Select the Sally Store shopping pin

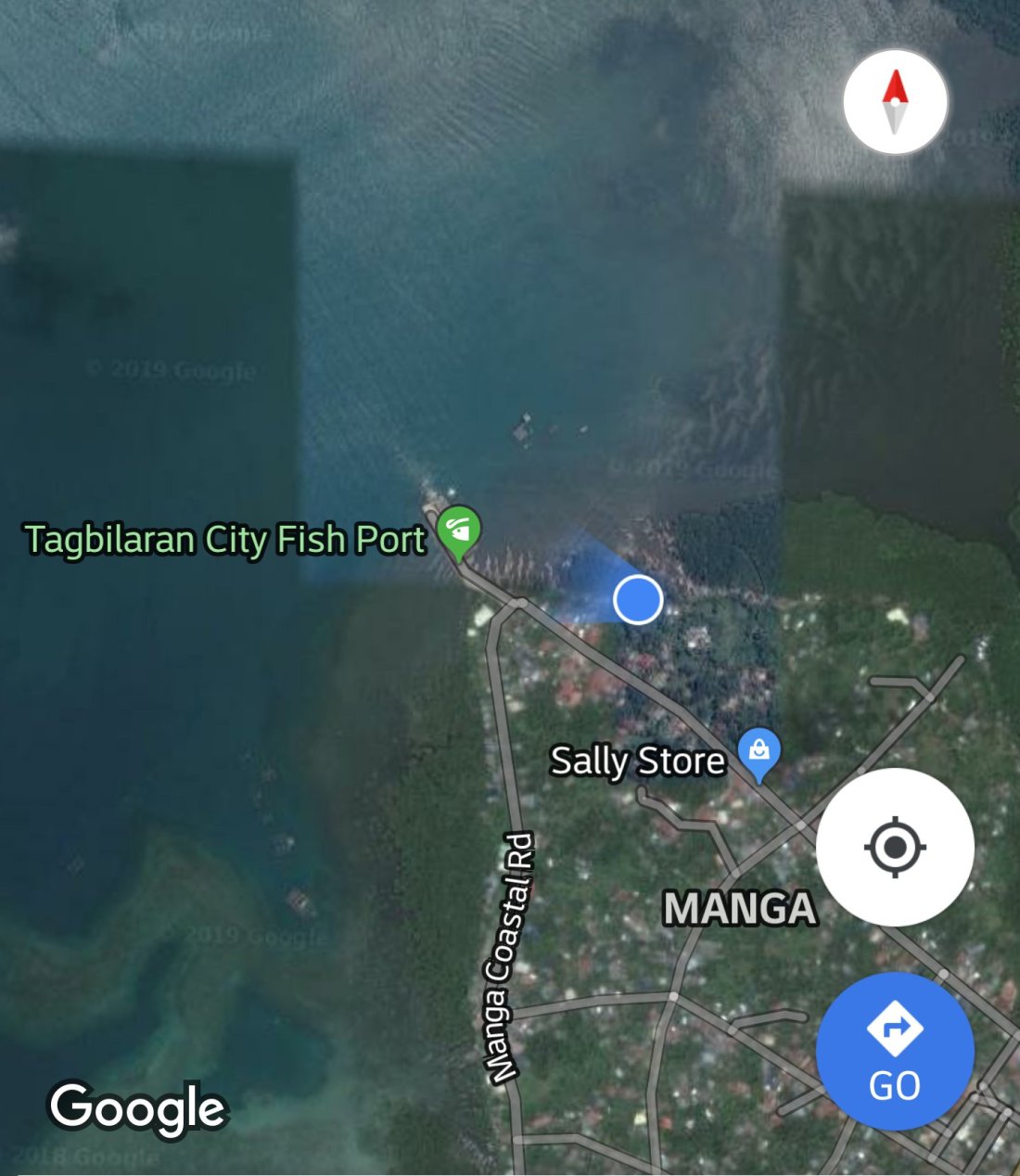point(759,752)
